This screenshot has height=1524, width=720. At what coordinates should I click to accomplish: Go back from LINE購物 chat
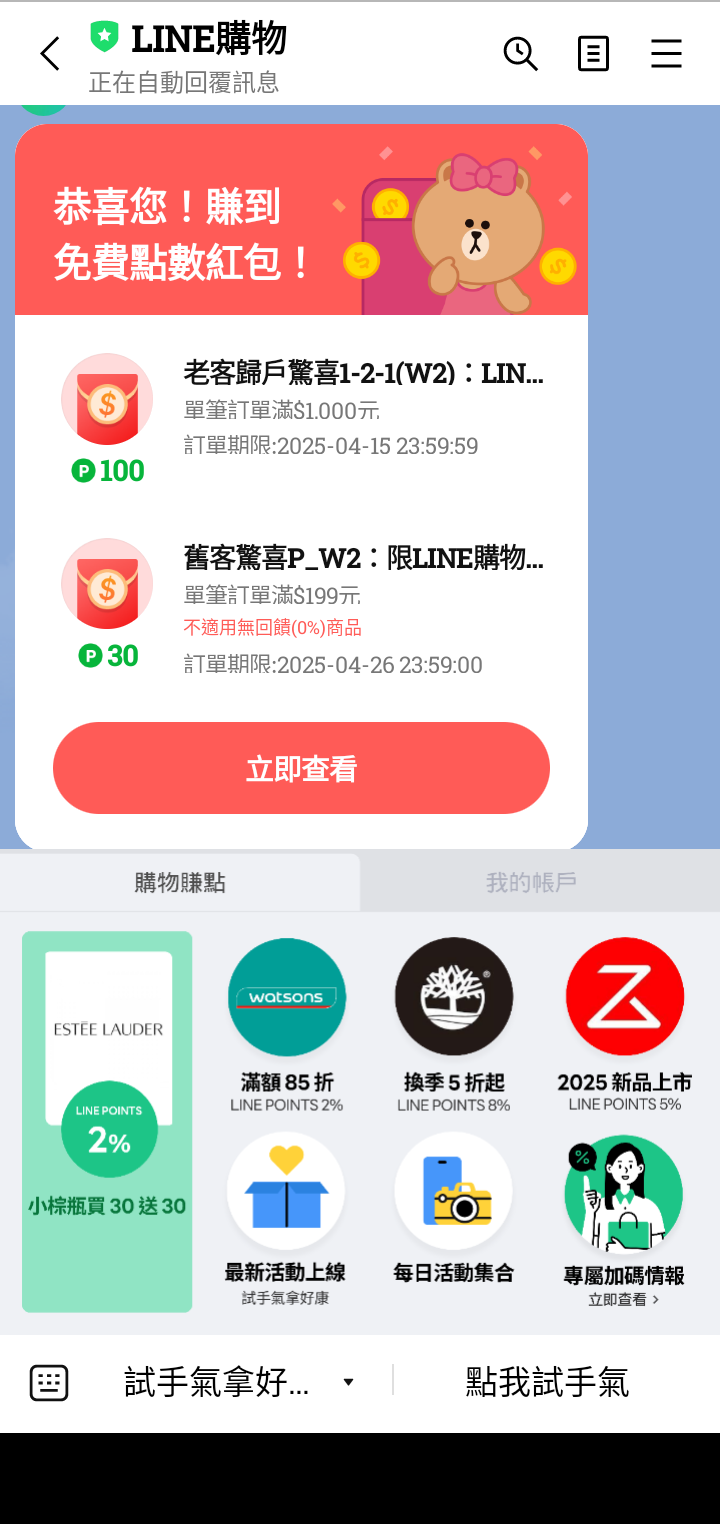pyautogui.click(x=49, y=54)
